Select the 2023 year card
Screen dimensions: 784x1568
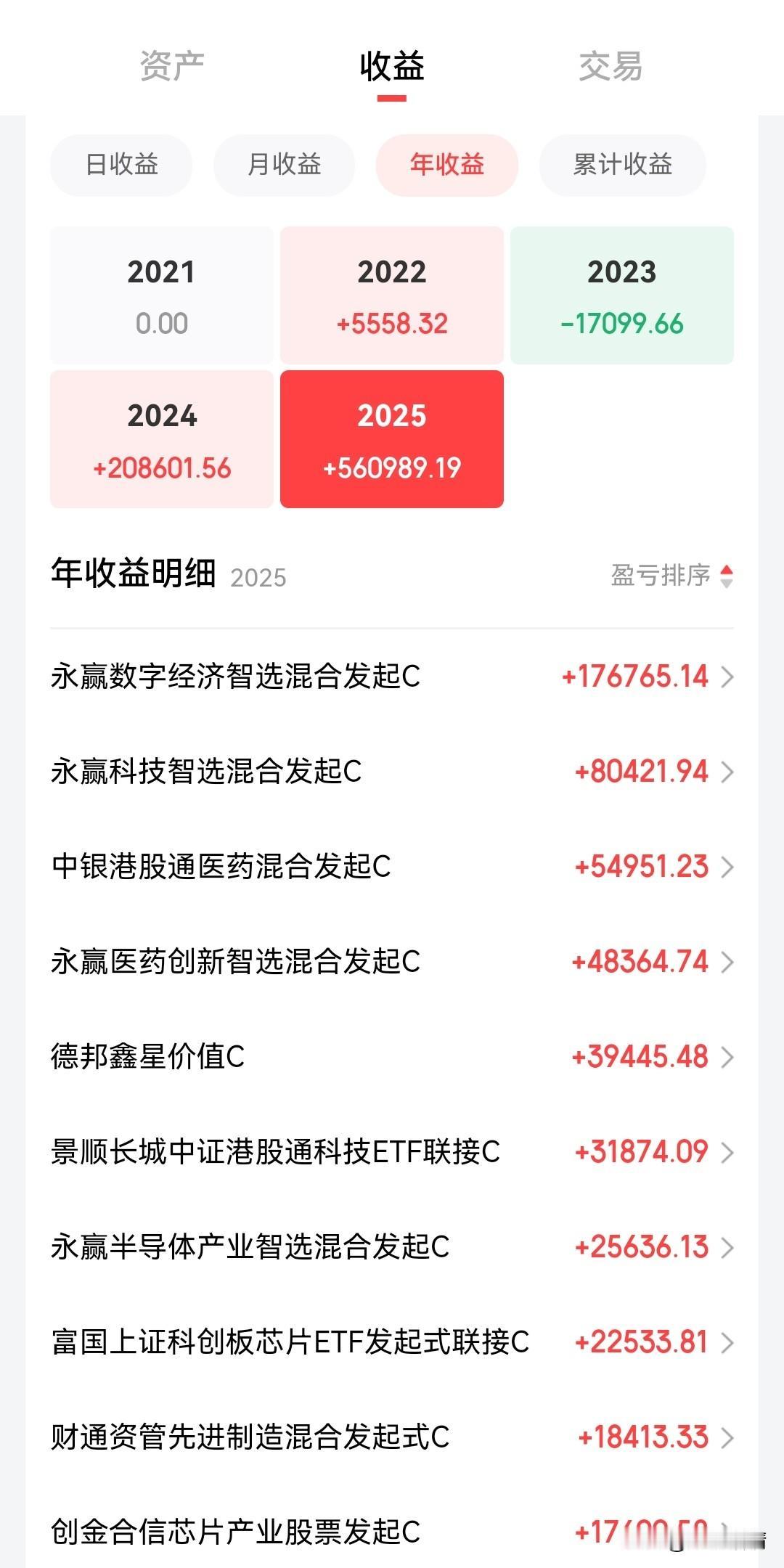pyautogui.click(x=621, y=294)
